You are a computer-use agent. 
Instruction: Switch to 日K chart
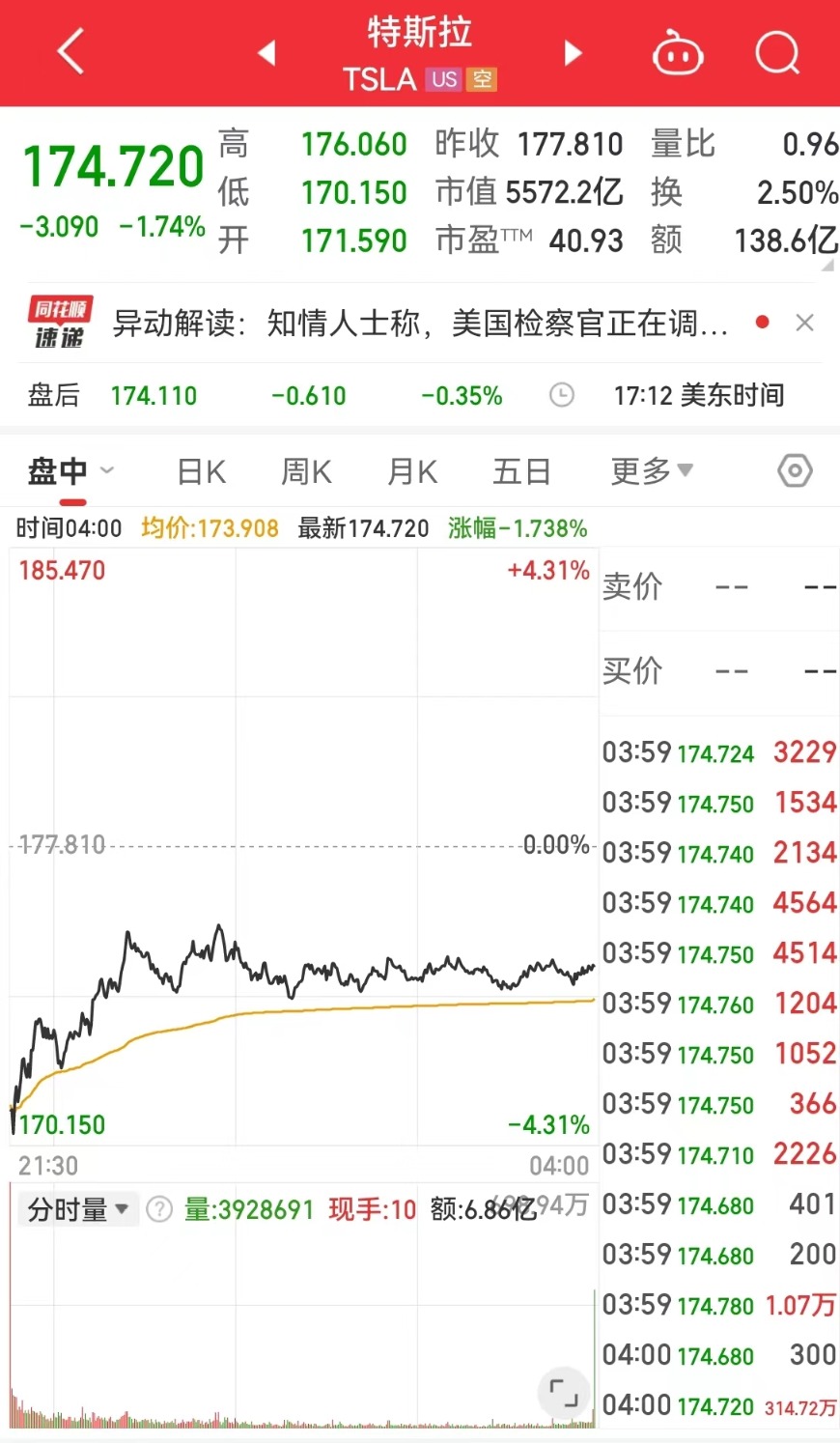(x=202, y=471)
